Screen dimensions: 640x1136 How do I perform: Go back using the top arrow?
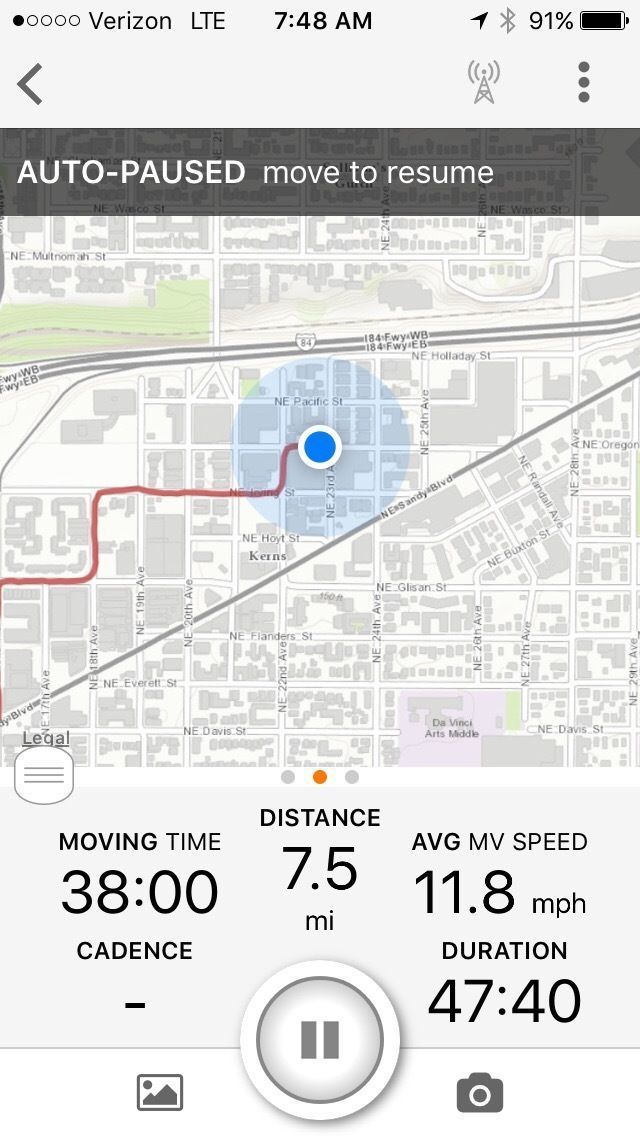pos(31,83)
